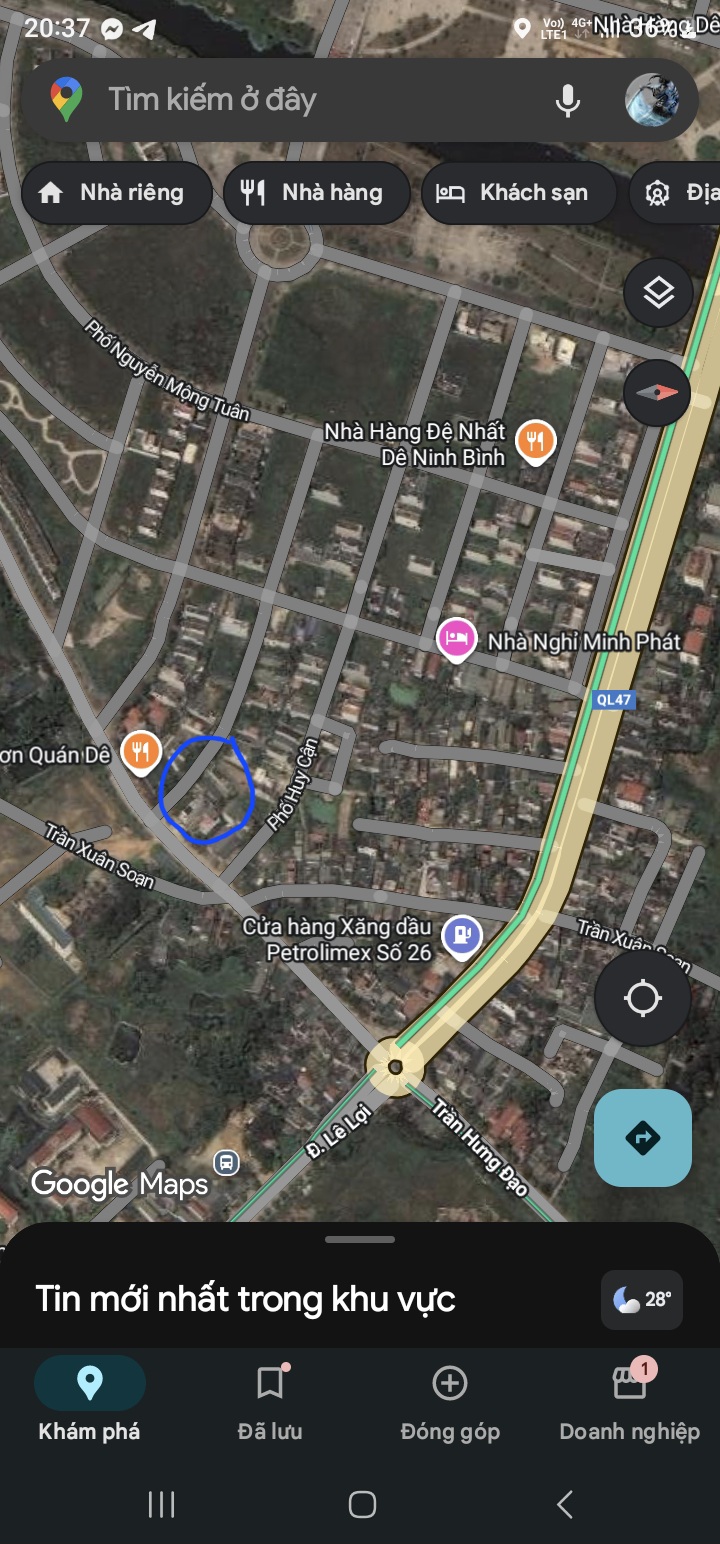
Task: Open directions with the teal navigation button
Action: coord(642,1138)
